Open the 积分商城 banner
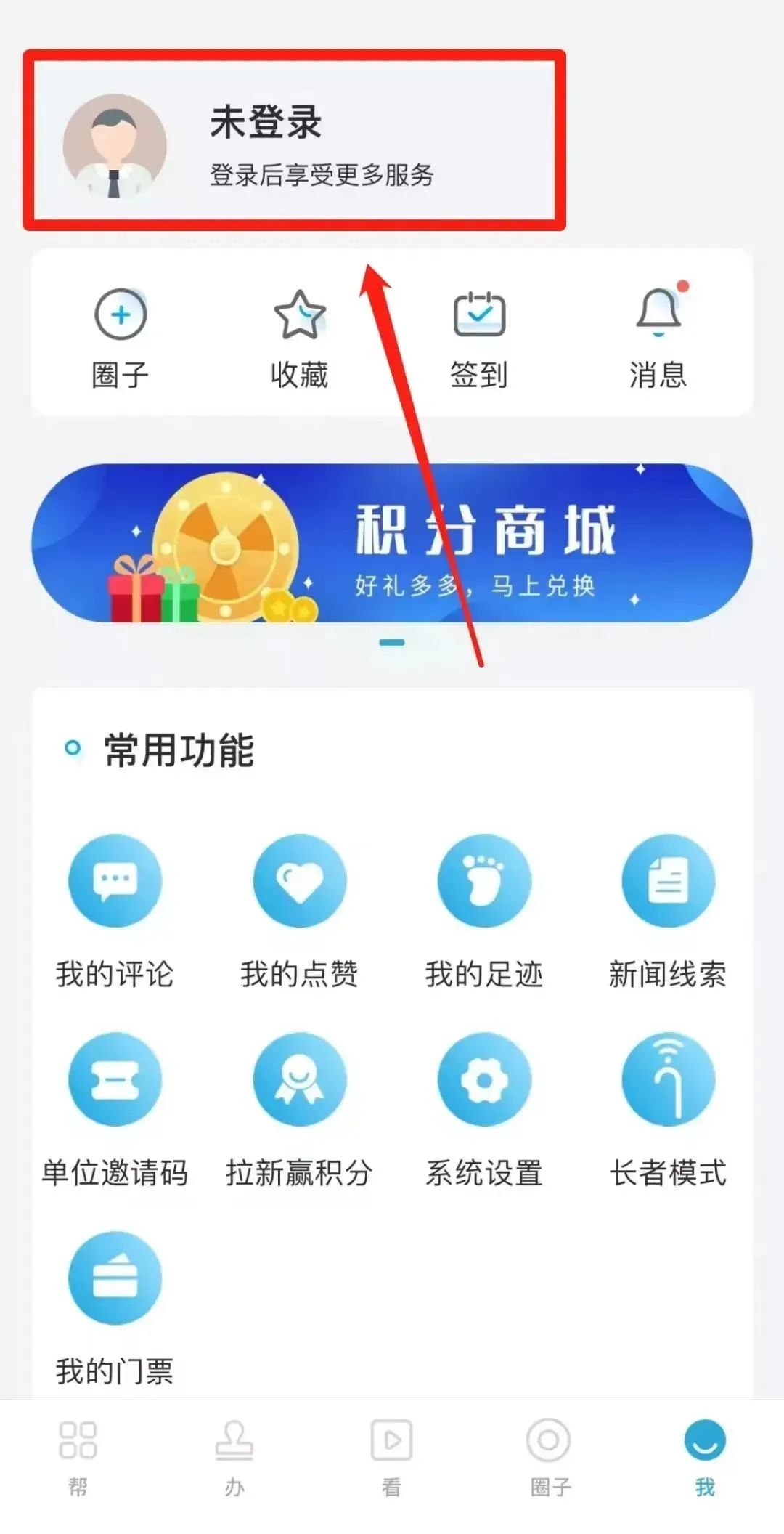 [392, 543]
